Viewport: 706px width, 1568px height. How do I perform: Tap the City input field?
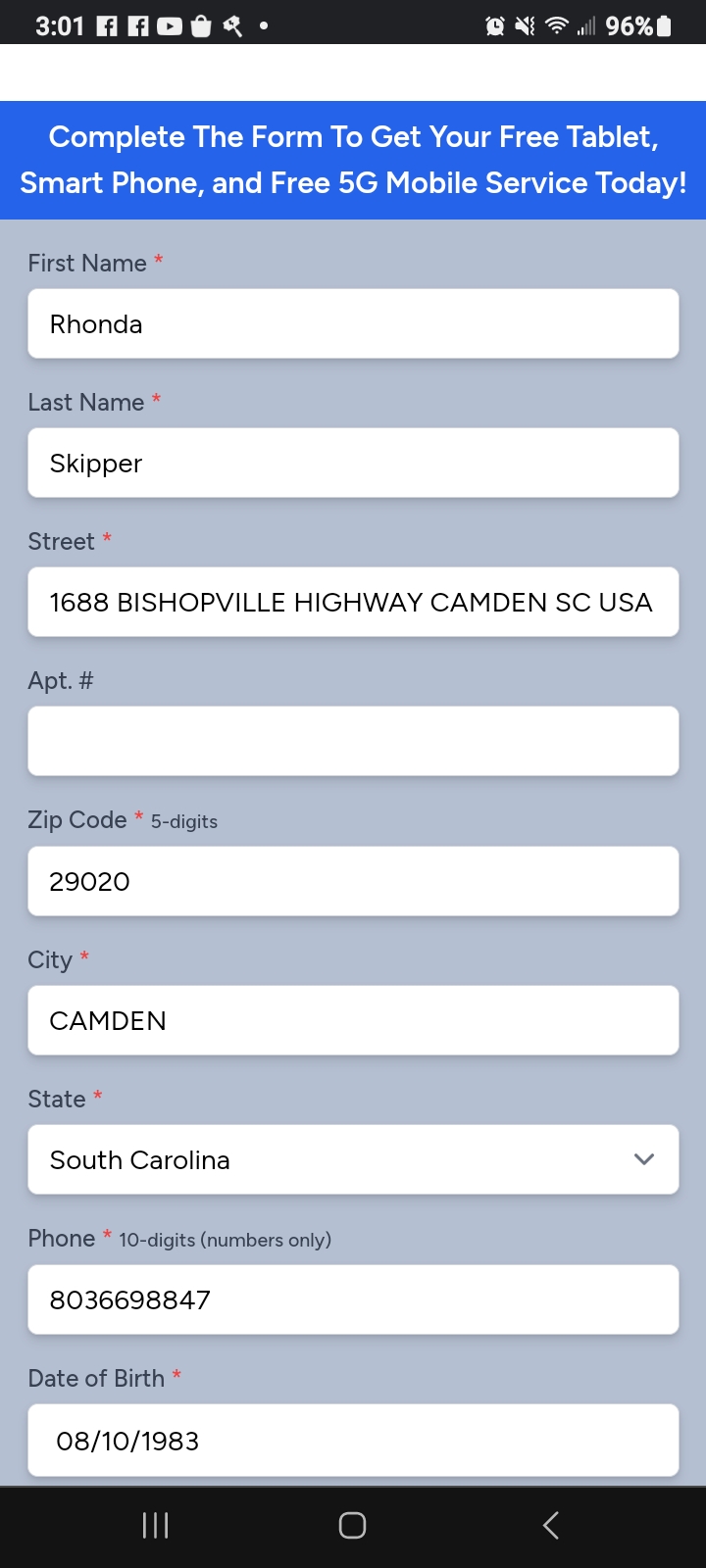[353, 1020]
